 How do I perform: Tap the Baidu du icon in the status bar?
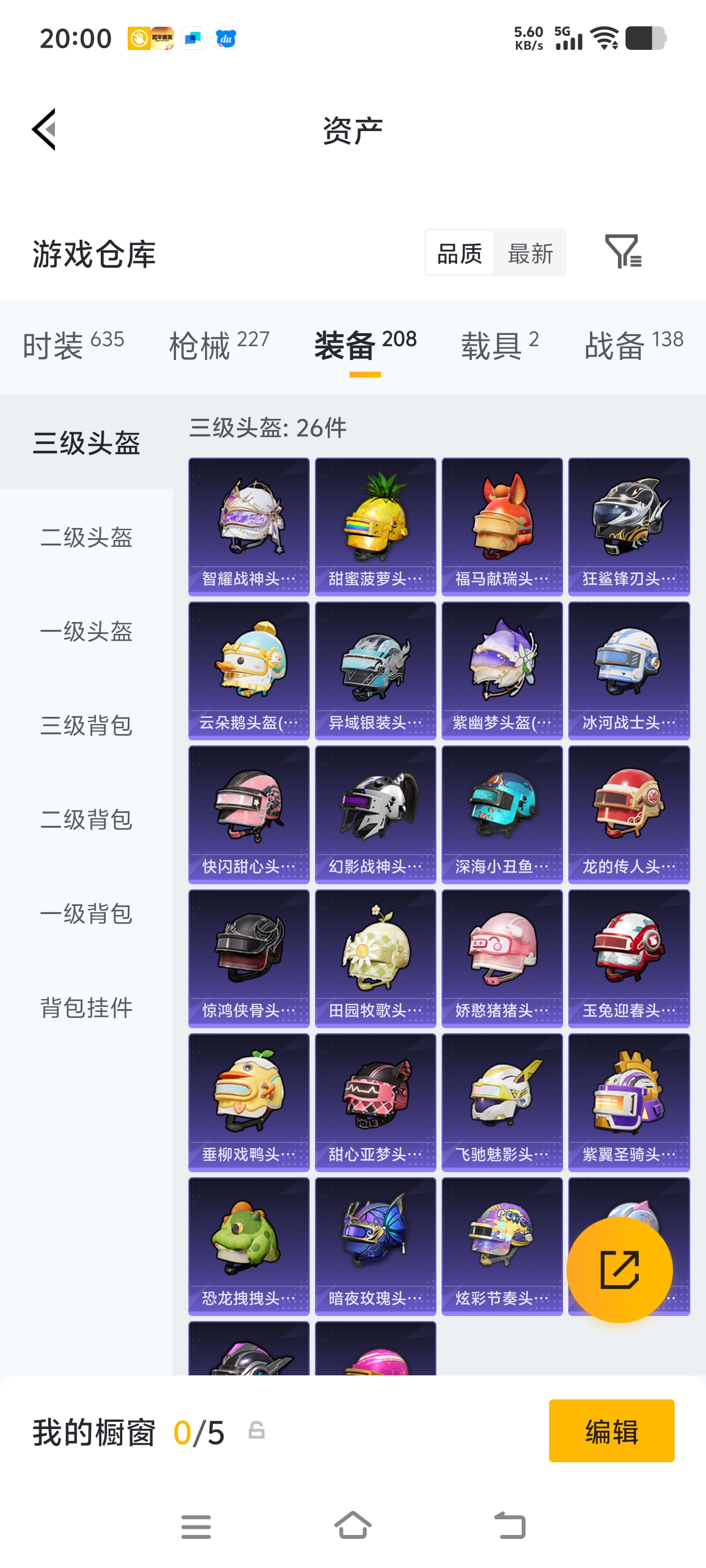(225, 39)
